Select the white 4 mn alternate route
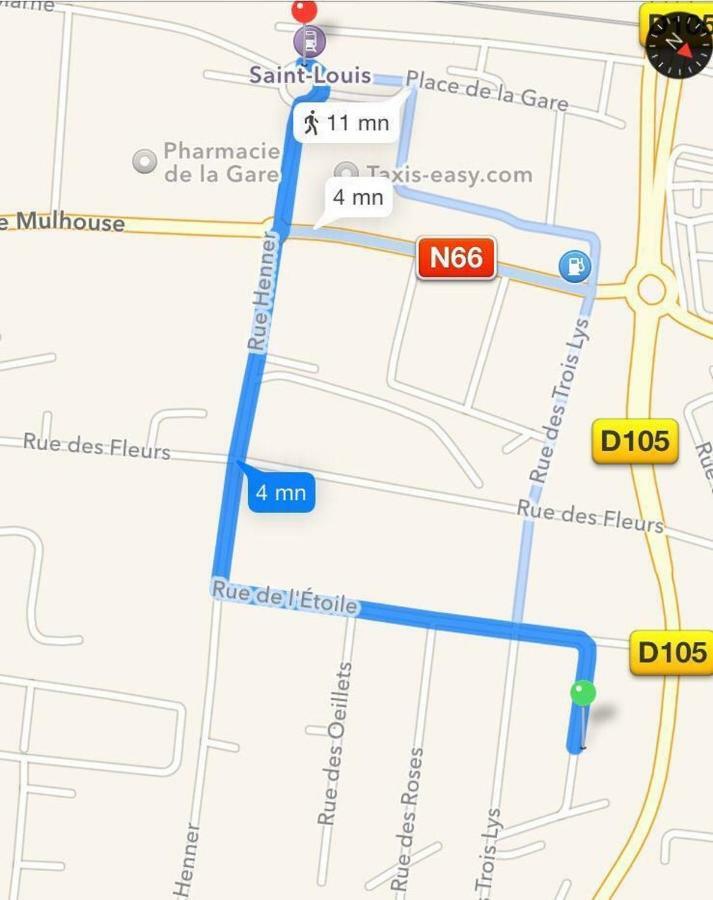The height and width of the screenshot is (900, 713). pyautogui.click(x=357, y=197)
